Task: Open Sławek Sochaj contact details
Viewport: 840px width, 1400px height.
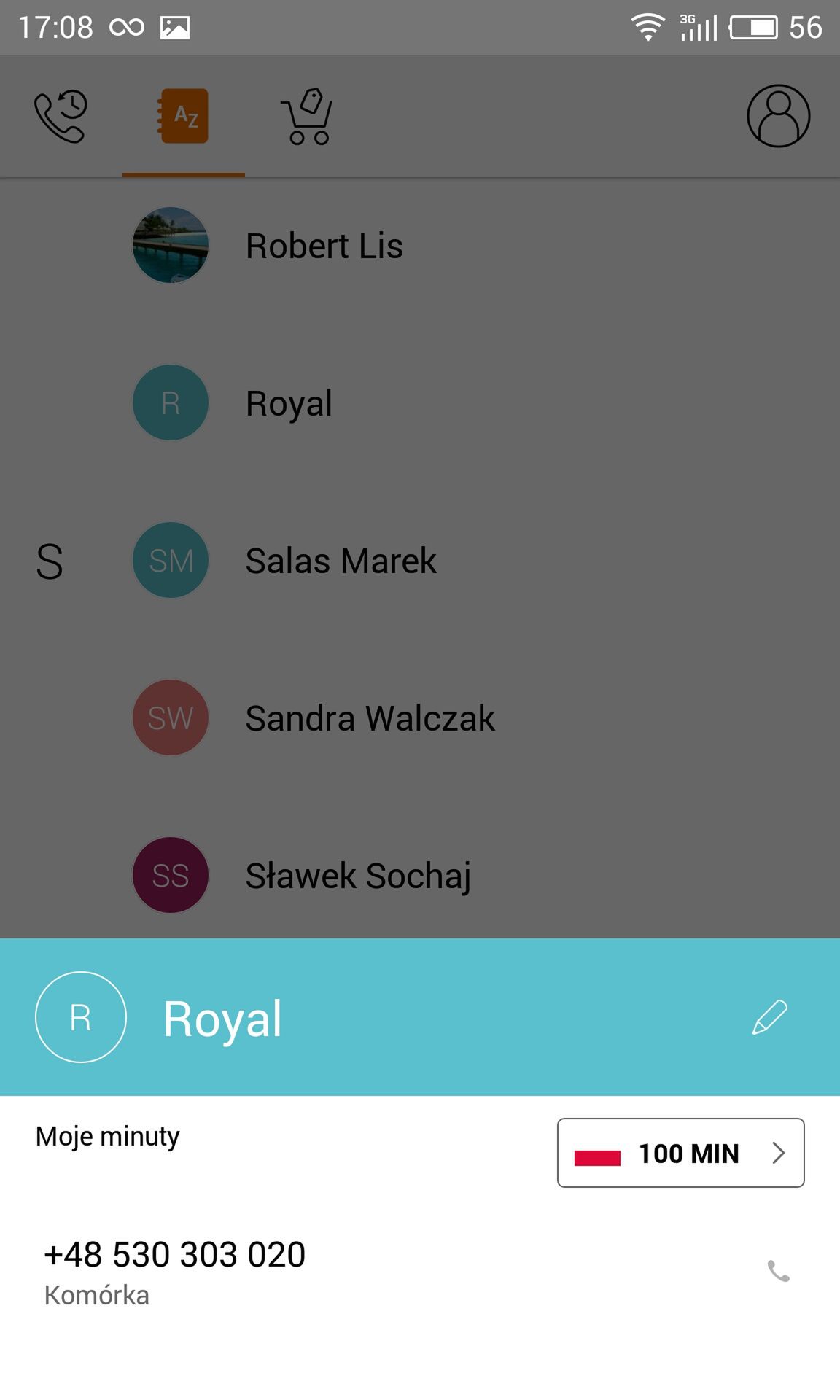Action: [420, 874]
